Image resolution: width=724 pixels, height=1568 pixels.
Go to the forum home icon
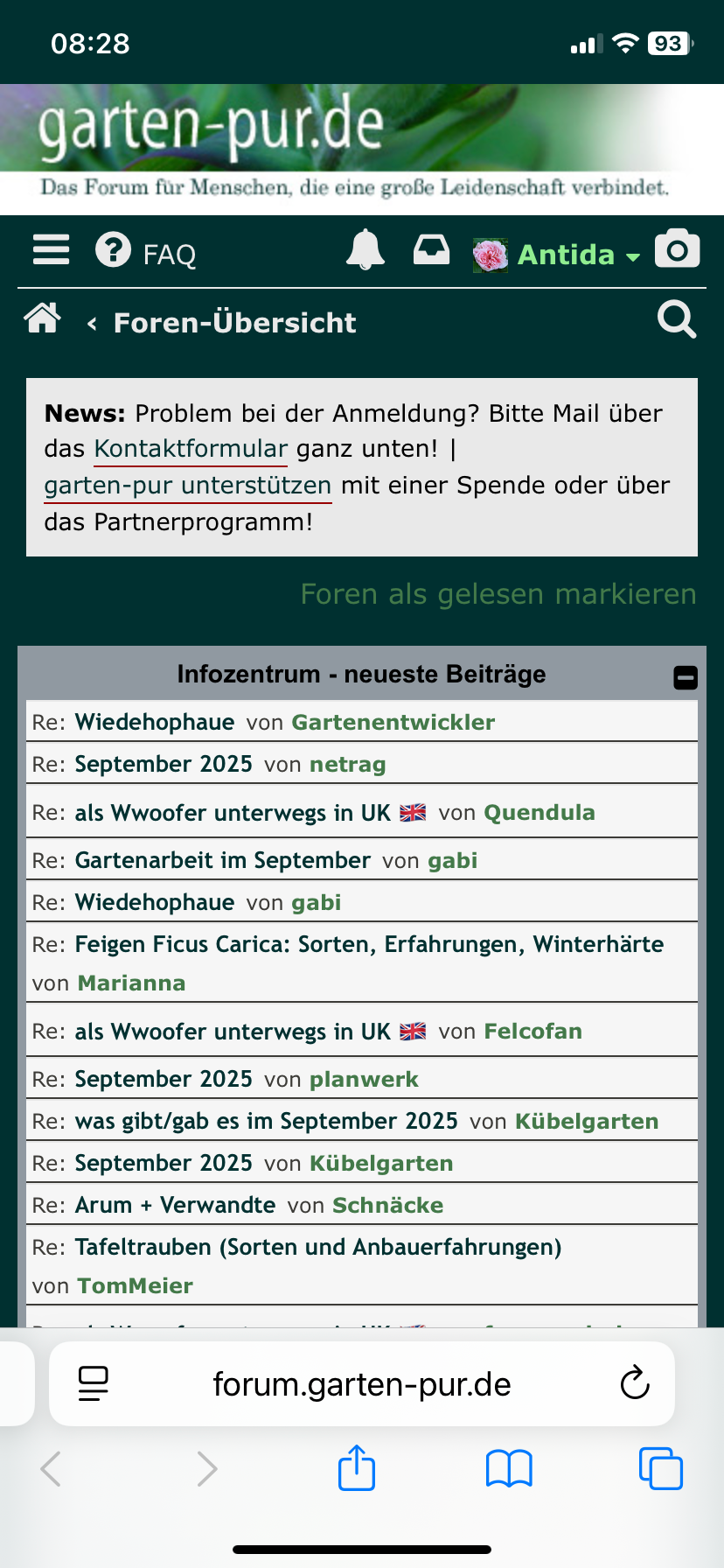pyautogui.click(x=42, y=318)
